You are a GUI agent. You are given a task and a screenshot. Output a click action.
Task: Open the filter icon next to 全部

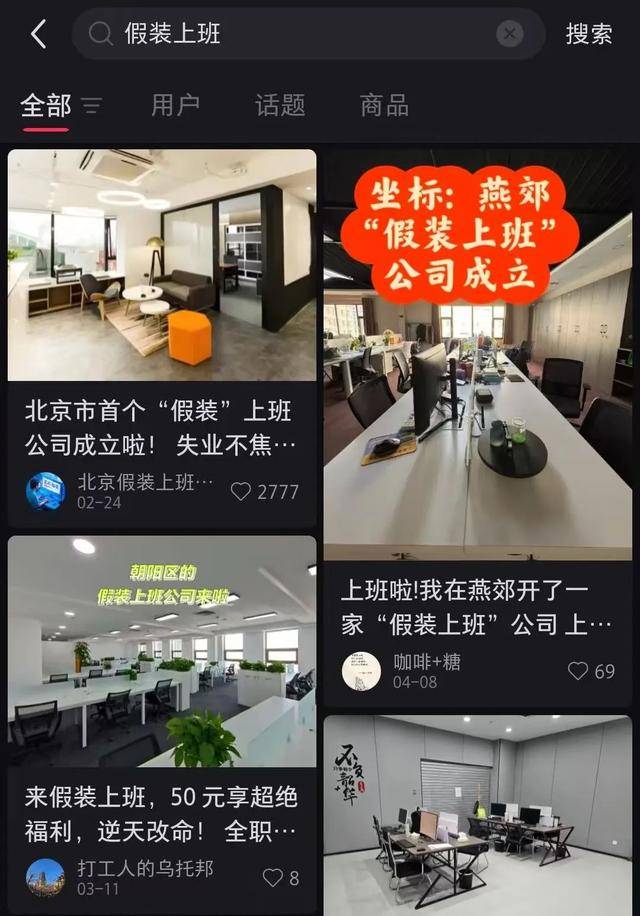click(92, 105)
